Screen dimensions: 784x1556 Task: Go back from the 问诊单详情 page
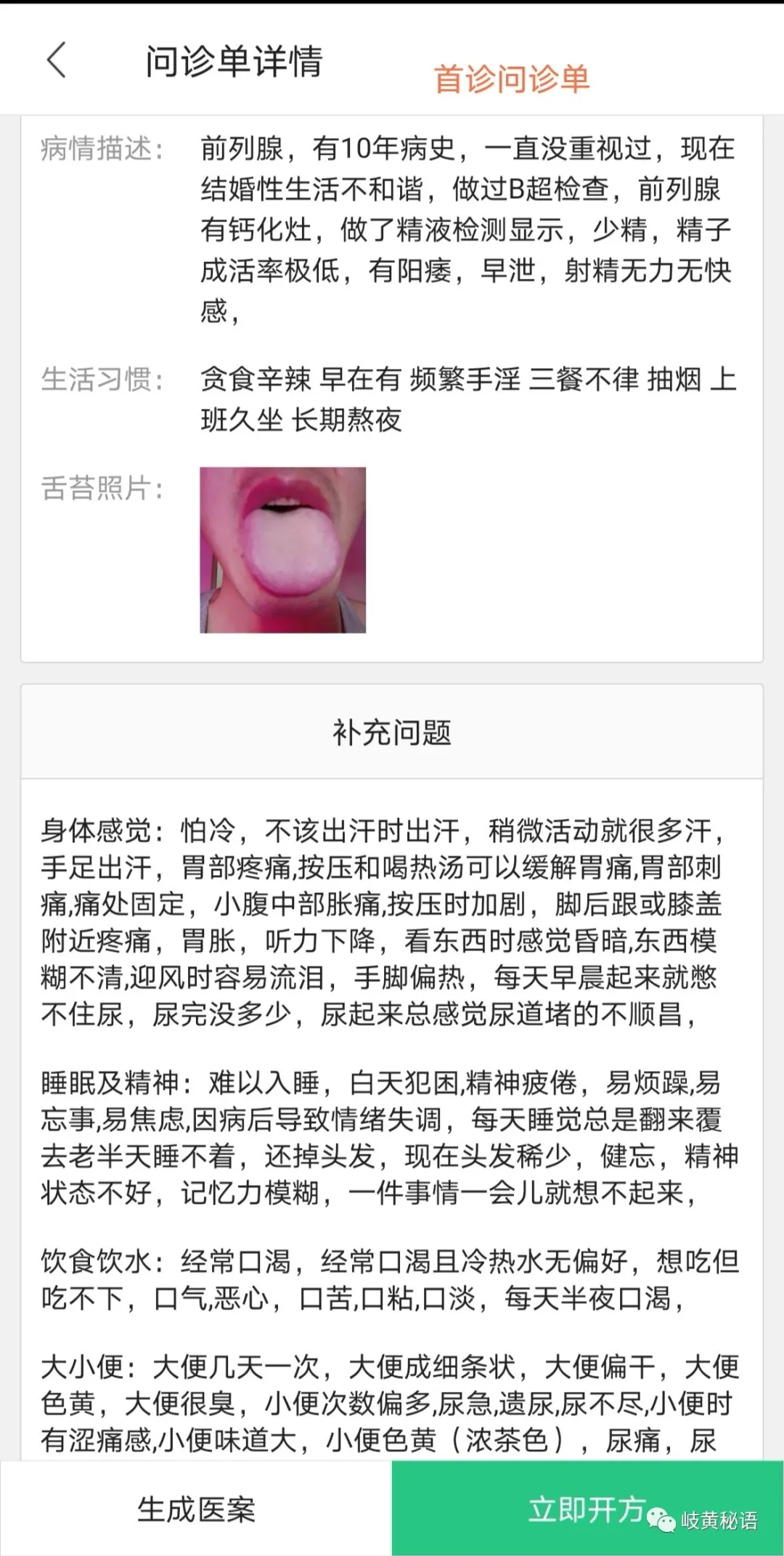(57, 60)
